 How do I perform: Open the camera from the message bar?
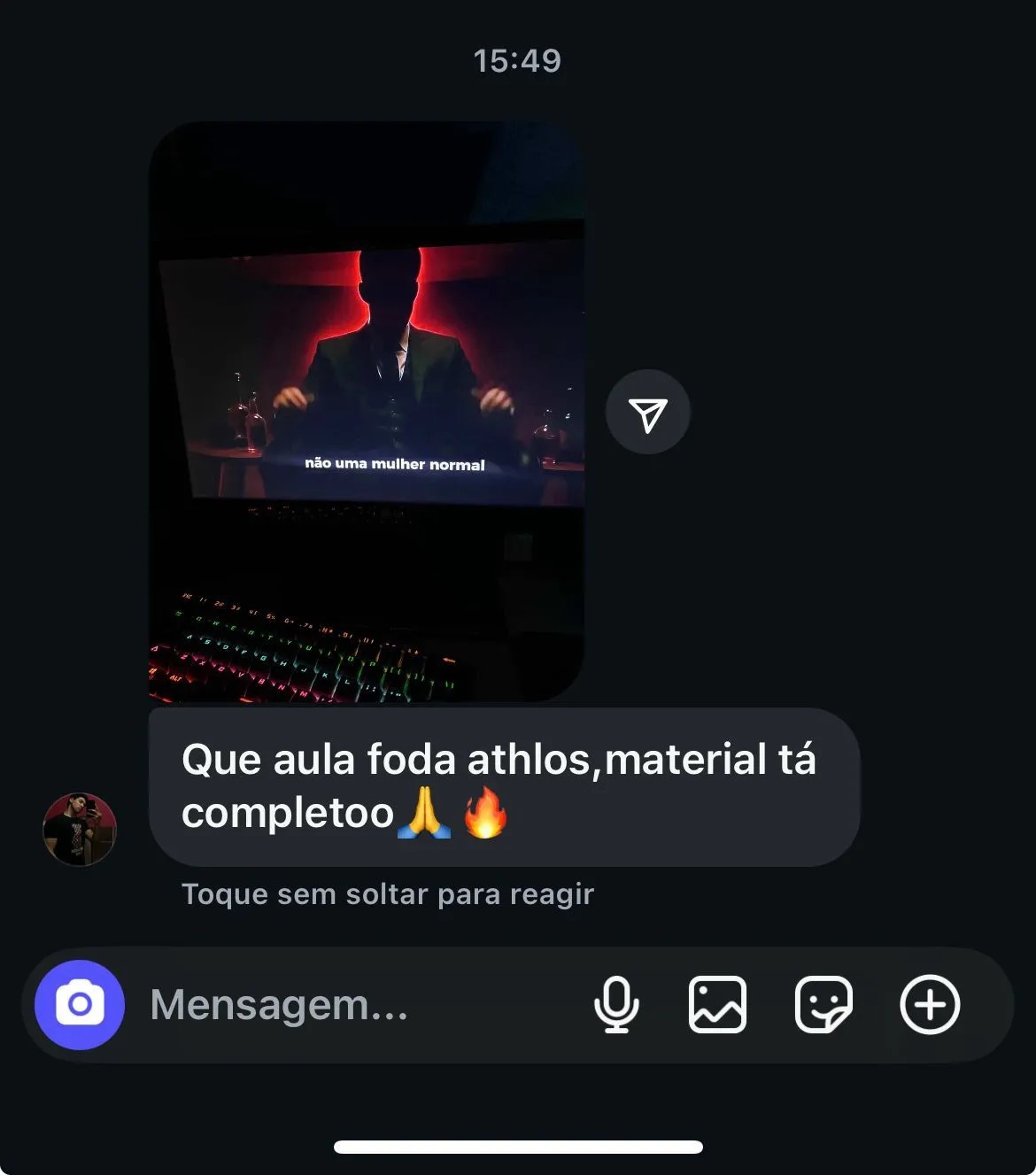pyautogui.click(x=80, y=1005)
